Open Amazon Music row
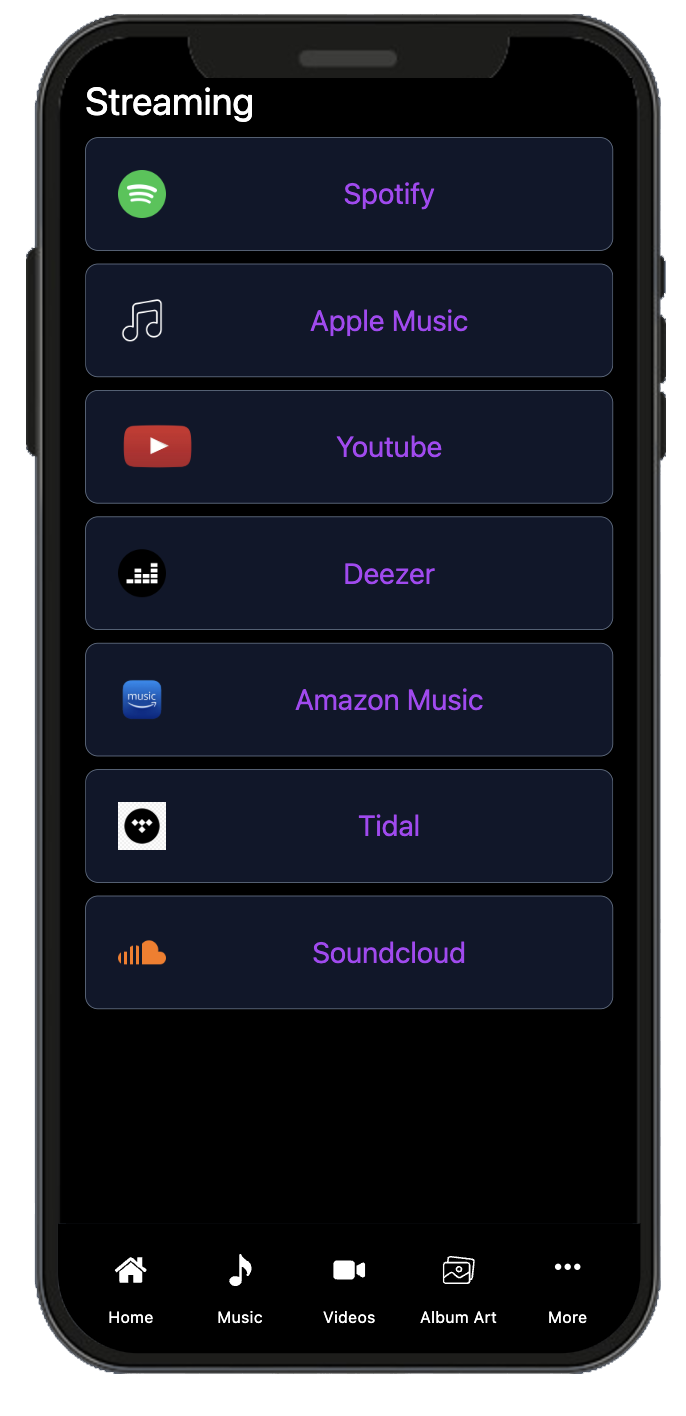This screenshot has height=1416, width=686. click(348, 700)
